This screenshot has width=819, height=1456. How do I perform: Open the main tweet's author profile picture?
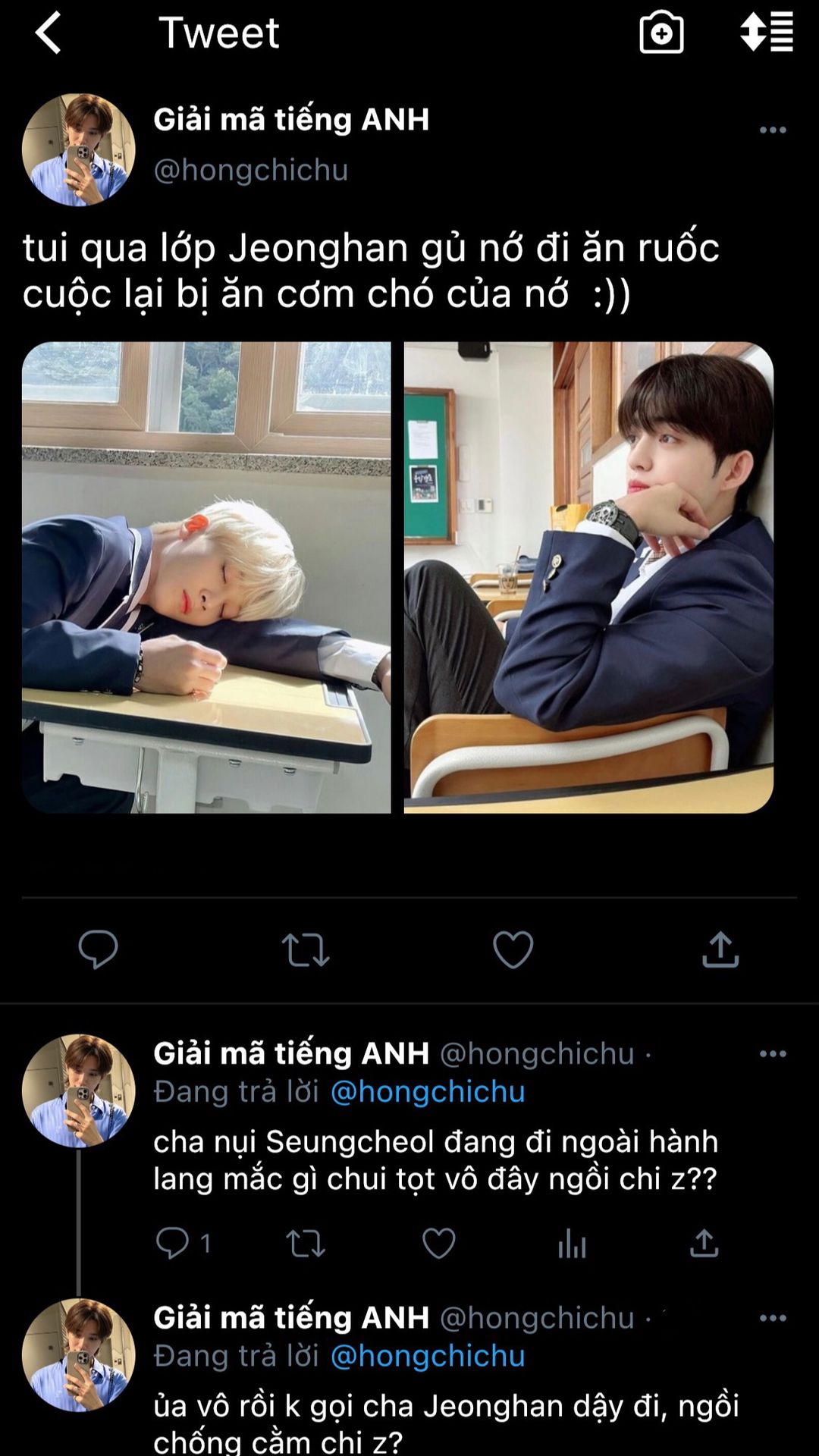click(x=79, y=149)
